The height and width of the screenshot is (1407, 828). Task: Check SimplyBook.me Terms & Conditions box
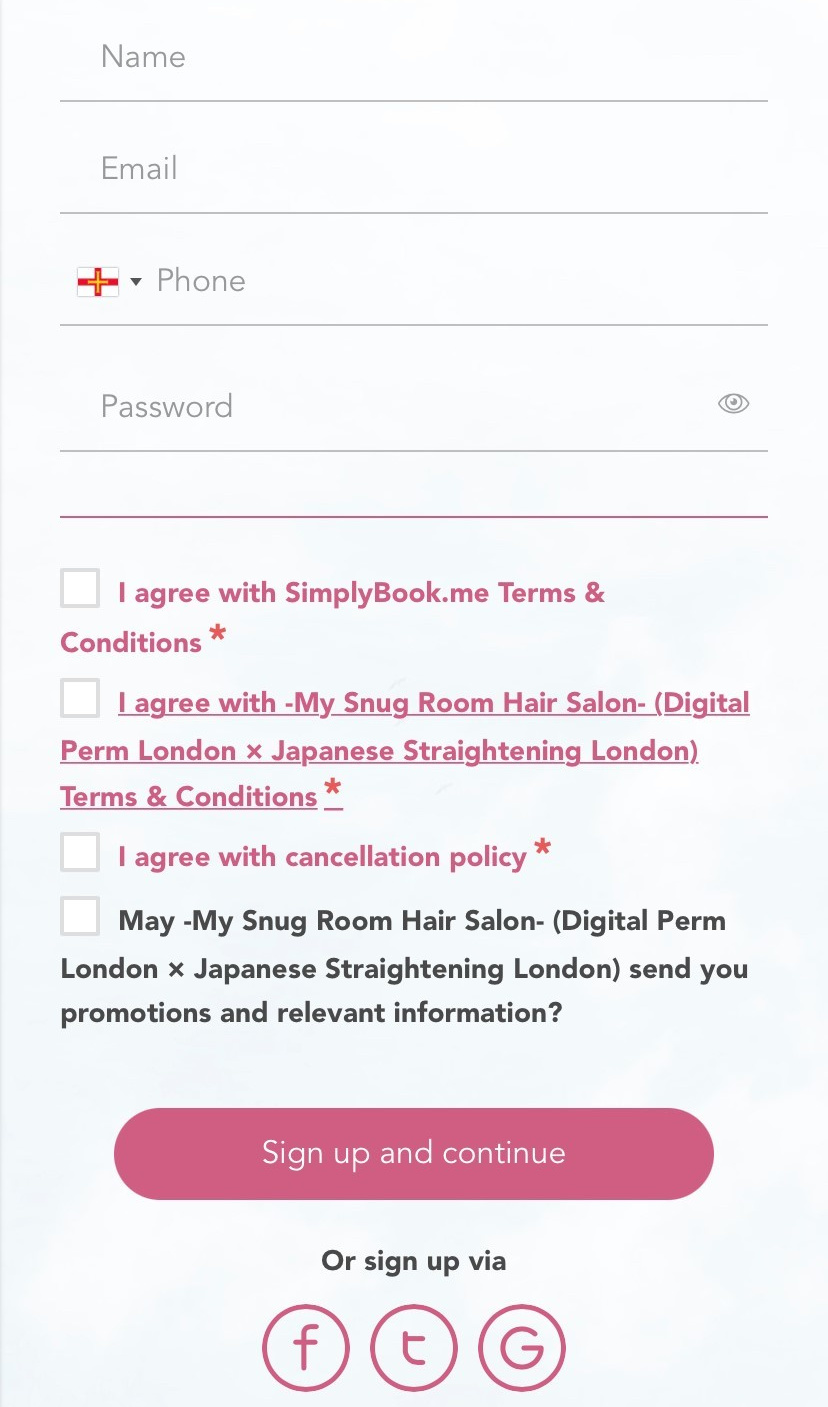point(80,588)
